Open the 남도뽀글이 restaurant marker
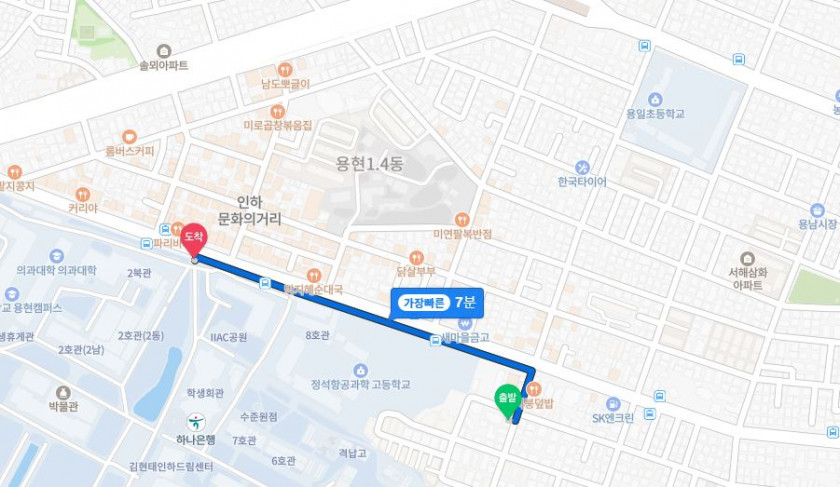The width and height of the screenshot is (840, 487). click(x=285, y=70)
